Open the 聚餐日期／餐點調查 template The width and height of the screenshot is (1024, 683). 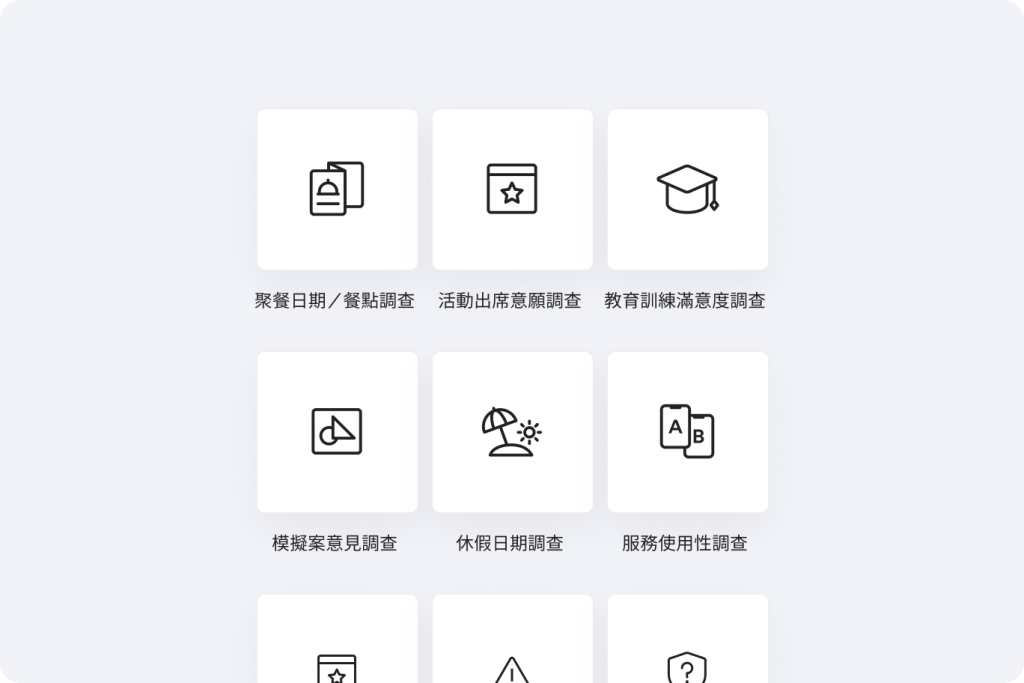[x=337, y=189]
